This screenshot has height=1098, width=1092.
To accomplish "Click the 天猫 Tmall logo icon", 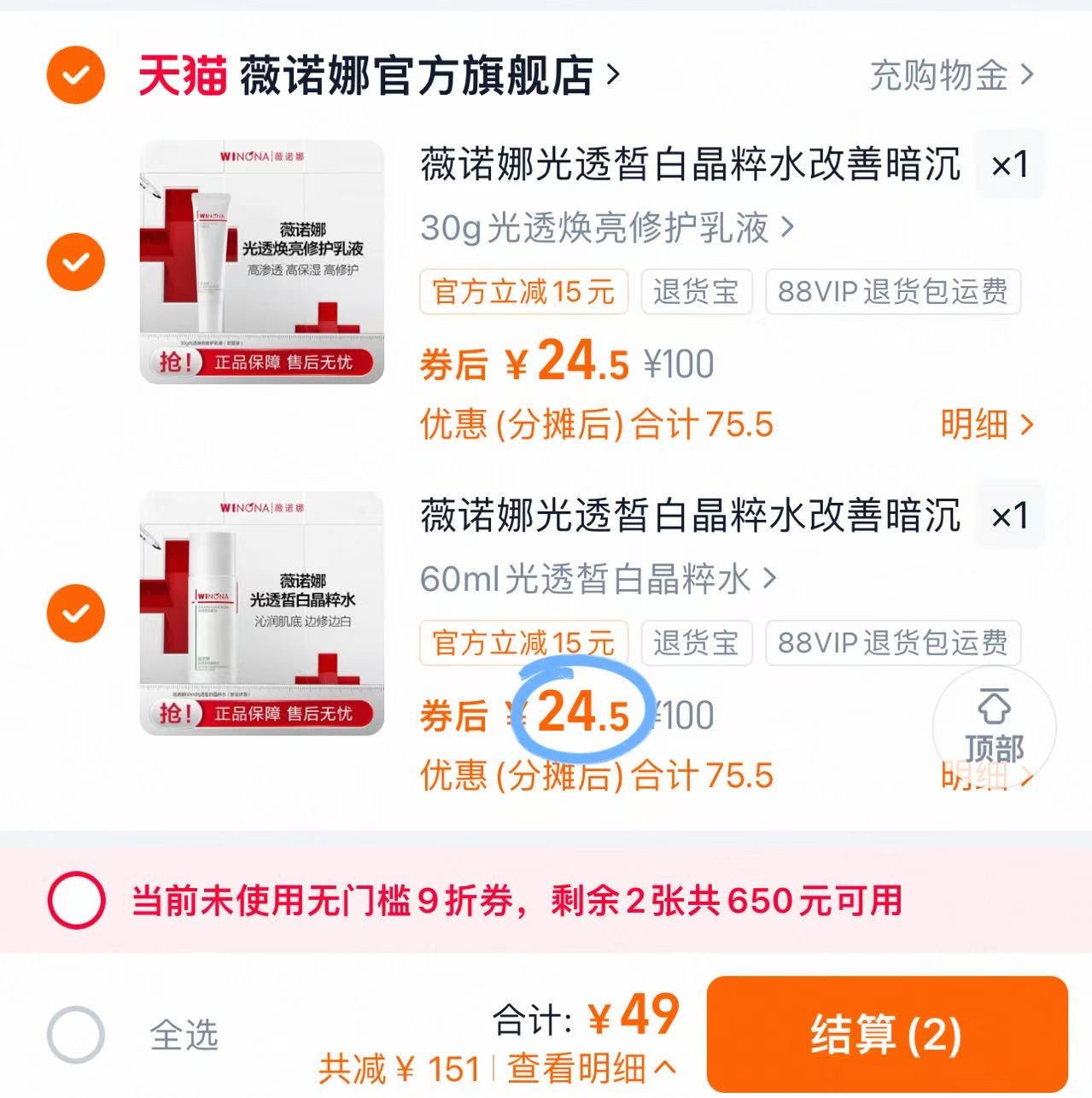I will [x=182, y=75].
